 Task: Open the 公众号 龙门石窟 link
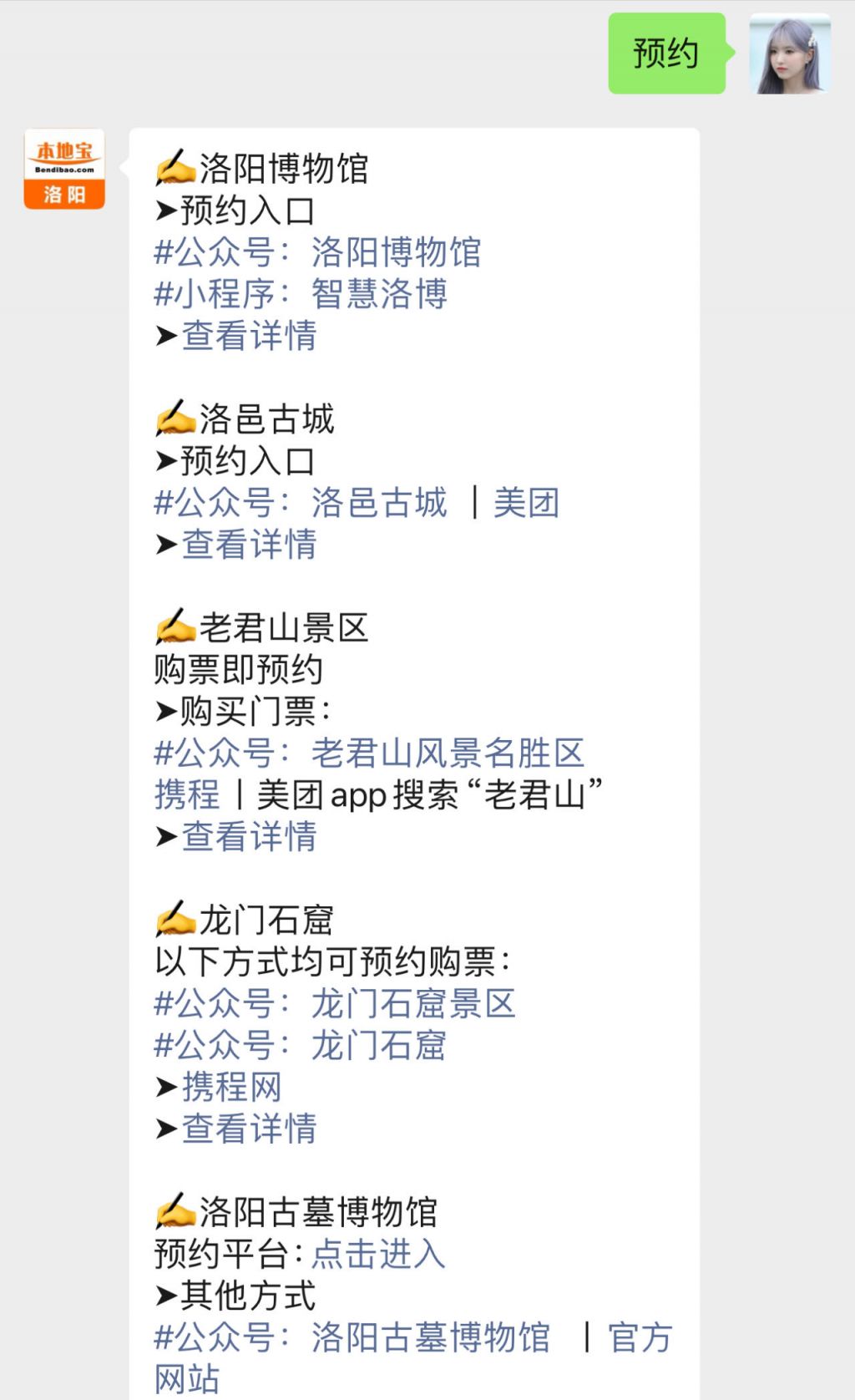tap(301, 1046)
